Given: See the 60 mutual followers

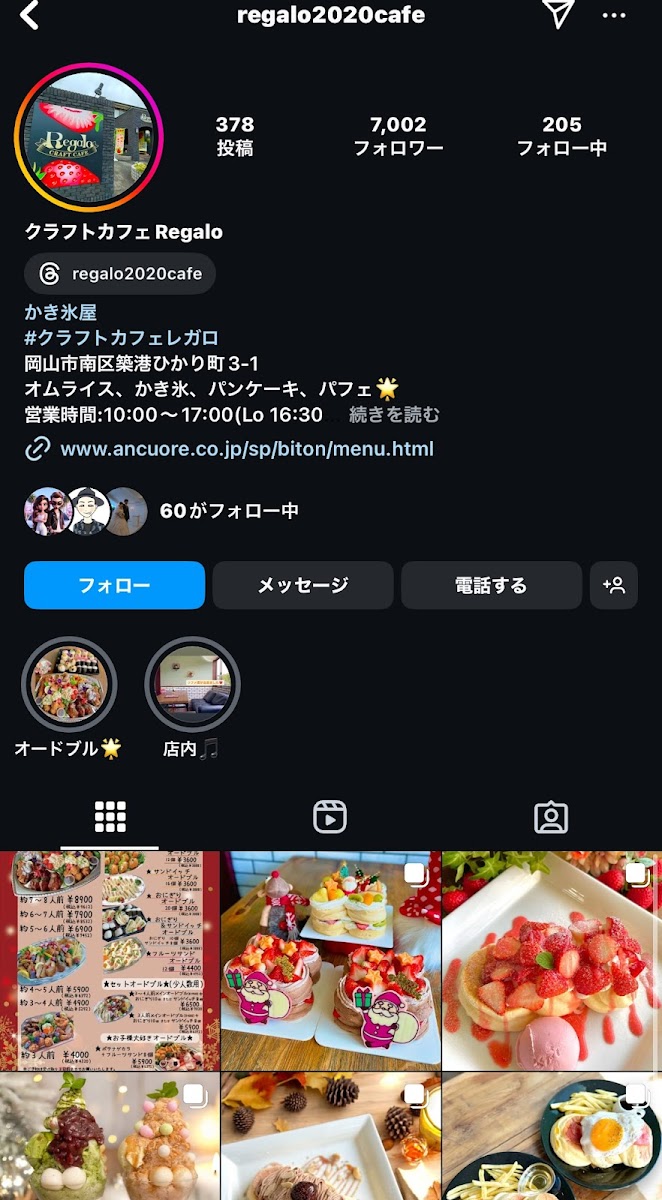Looking at the screenshot, I should [x=228, y=511].
